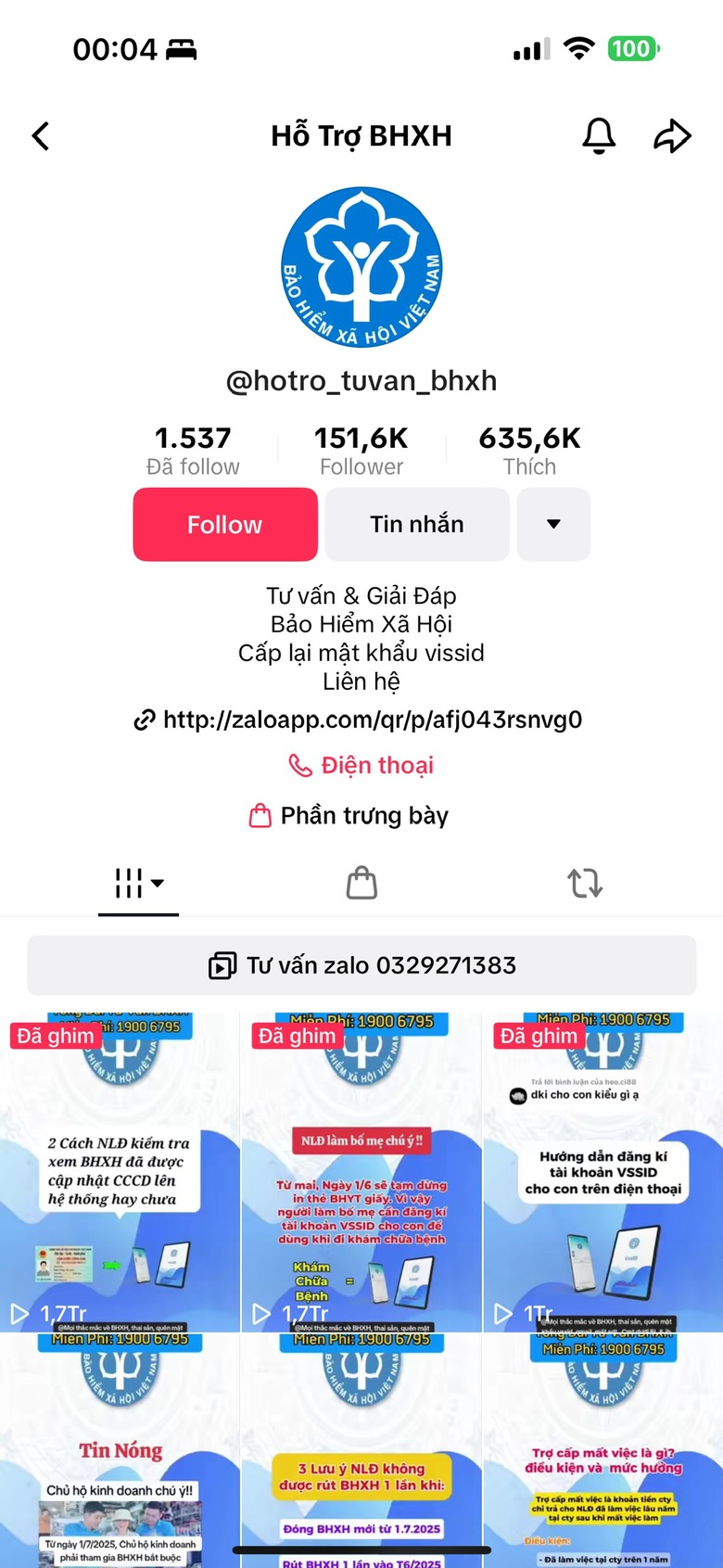Open the Tư vấn zalo playlist expander
This screenshot has width=723, height=1568.
click(361, 965)
